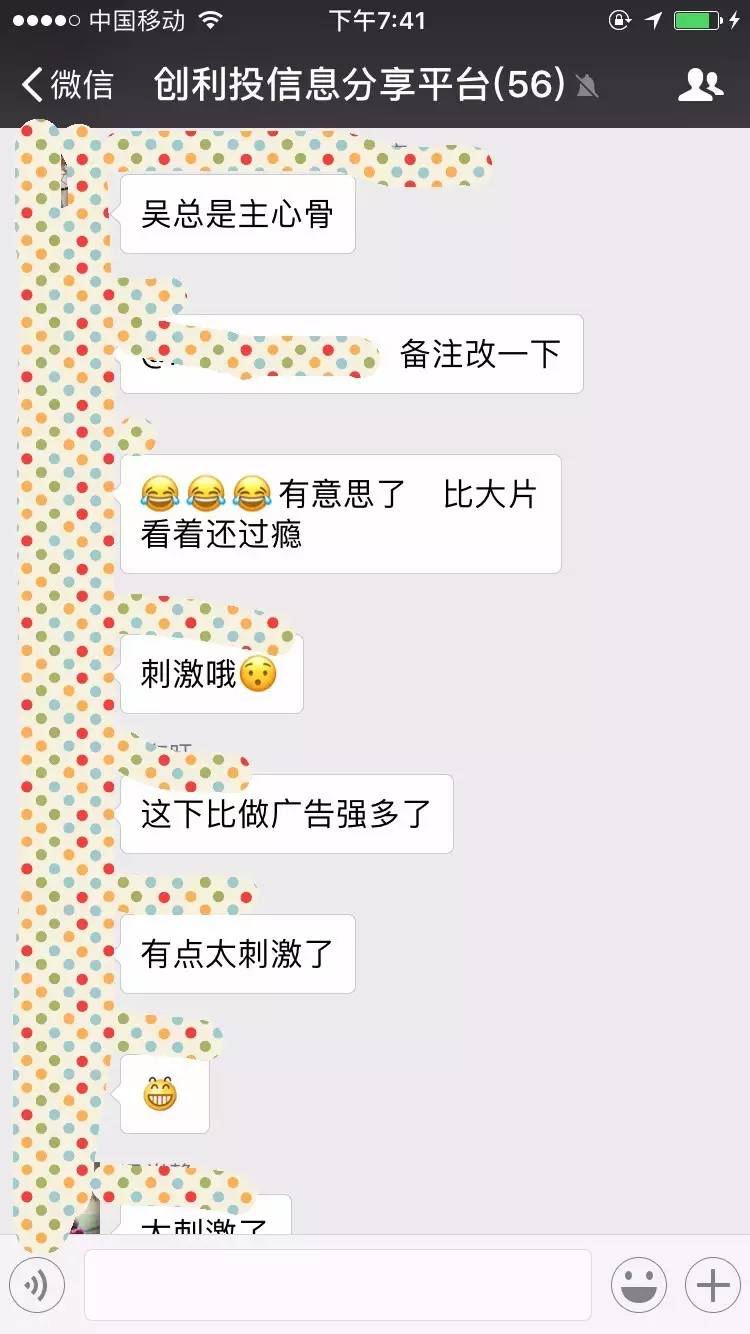Tap the battery indicator in the status bar
Screen dimensions: 750x1334
(700, 18)
